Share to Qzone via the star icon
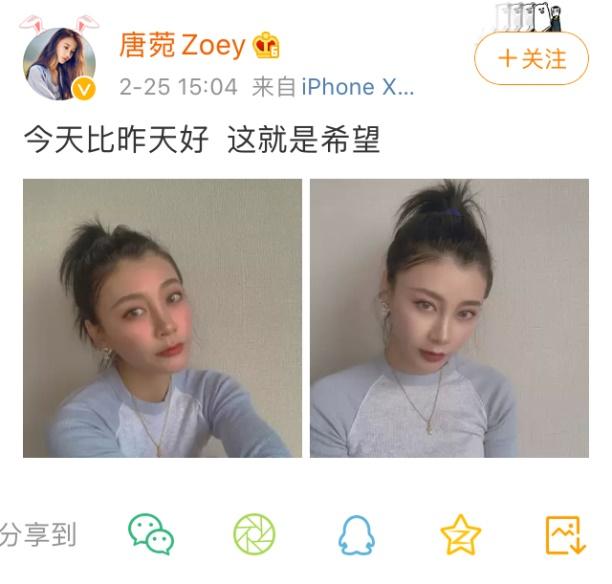This screenshot has width=612, height=584. click(460, 535)
